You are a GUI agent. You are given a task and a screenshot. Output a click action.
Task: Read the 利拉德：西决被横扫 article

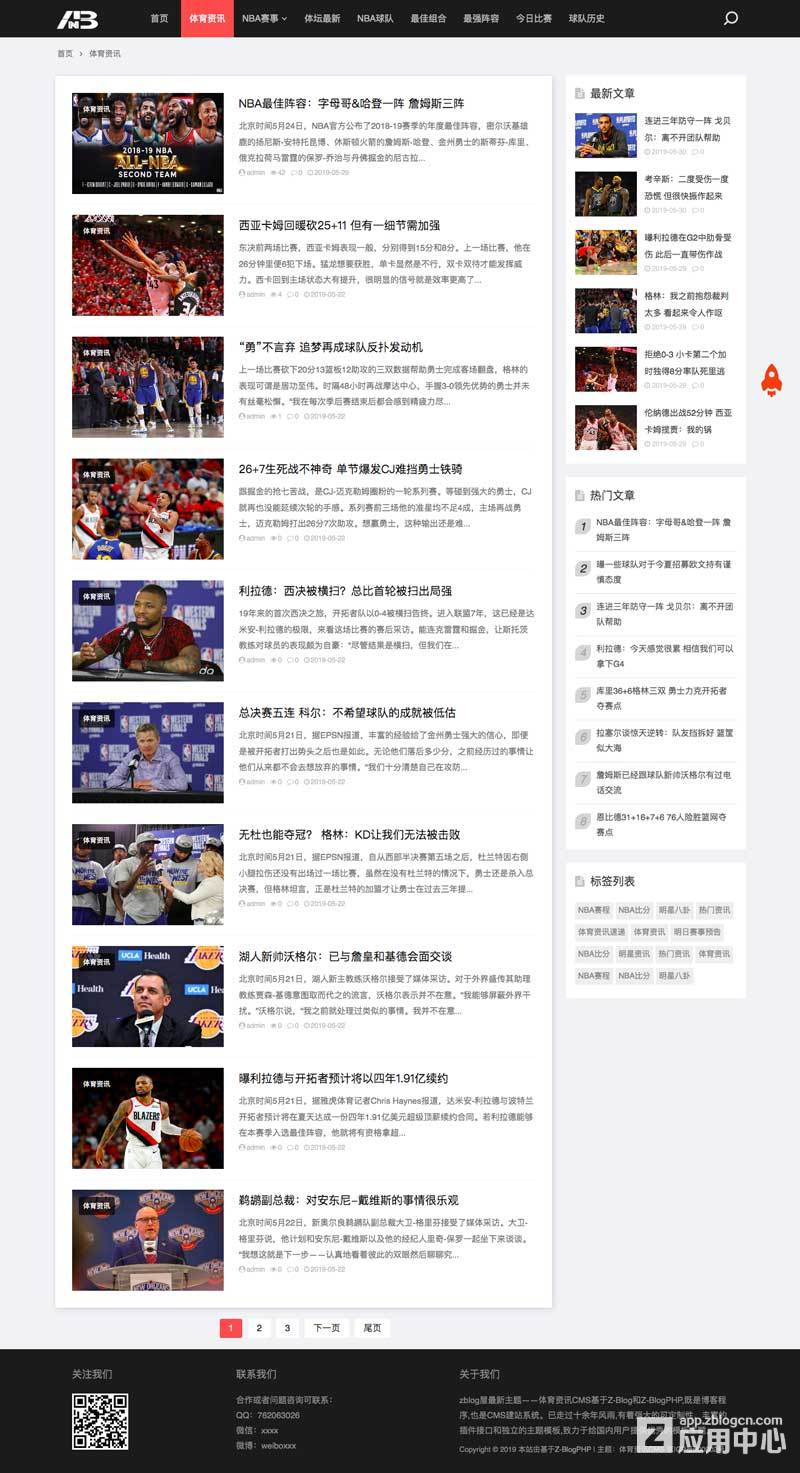[345, 591]
